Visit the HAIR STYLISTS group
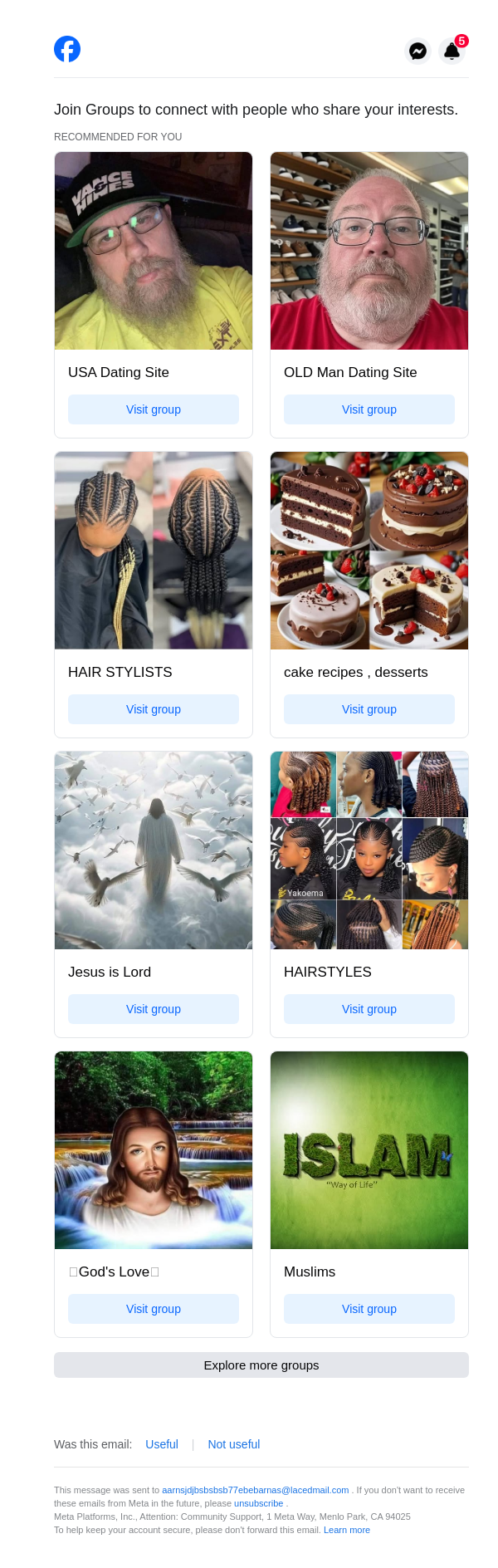 coord(154,709)
